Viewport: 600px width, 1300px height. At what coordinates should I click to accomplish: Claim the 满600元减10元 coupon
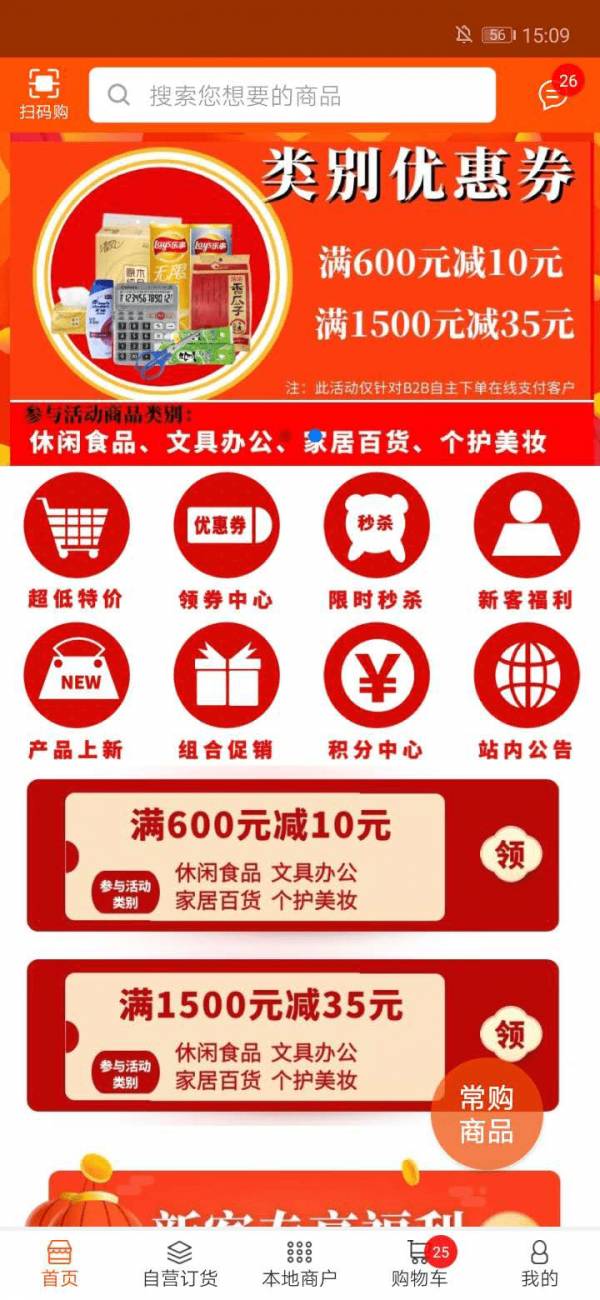point(510,854)
